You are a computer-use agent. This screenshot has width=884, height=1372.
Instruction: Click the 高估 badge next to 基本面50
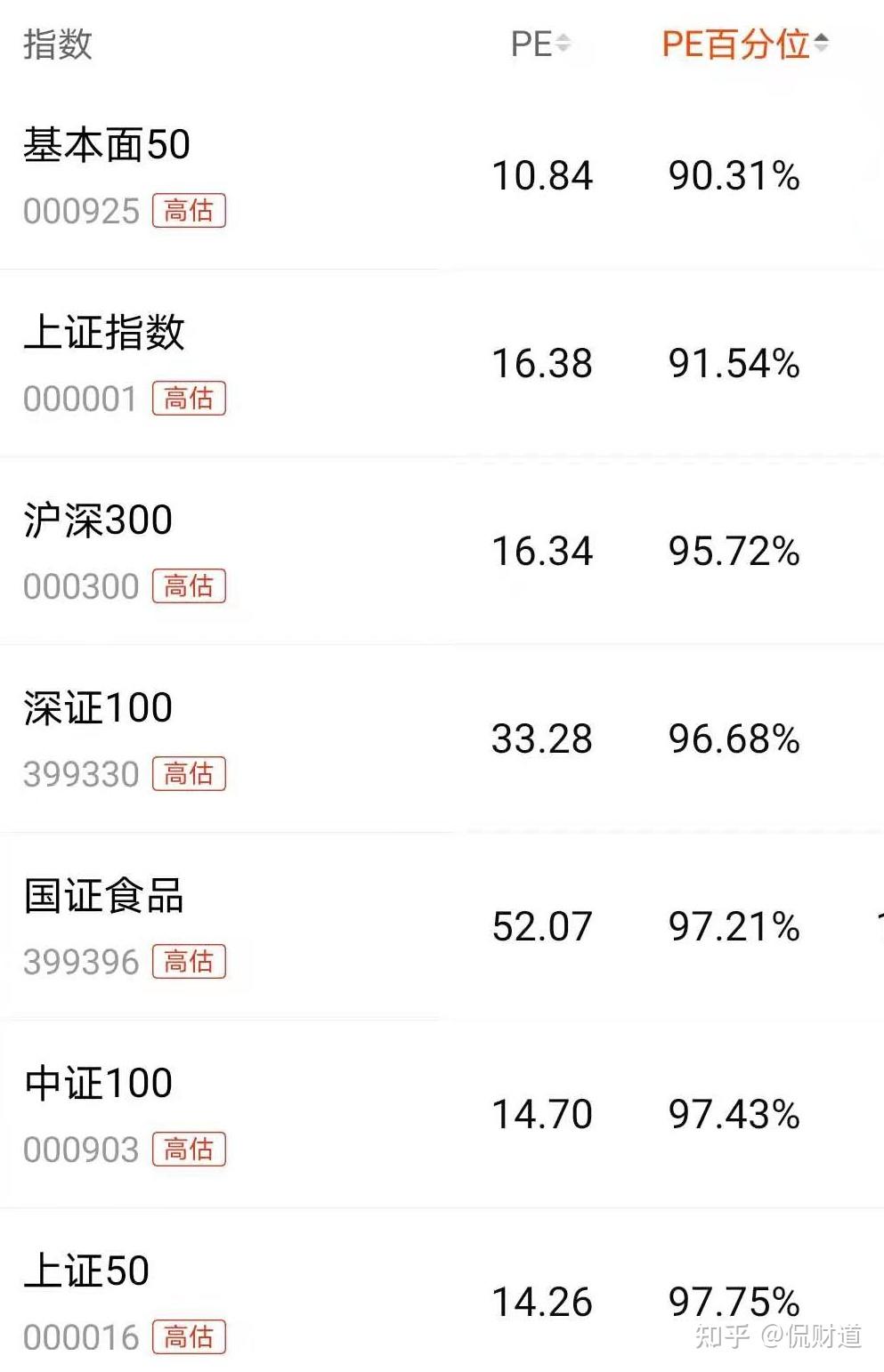(189, 211)
